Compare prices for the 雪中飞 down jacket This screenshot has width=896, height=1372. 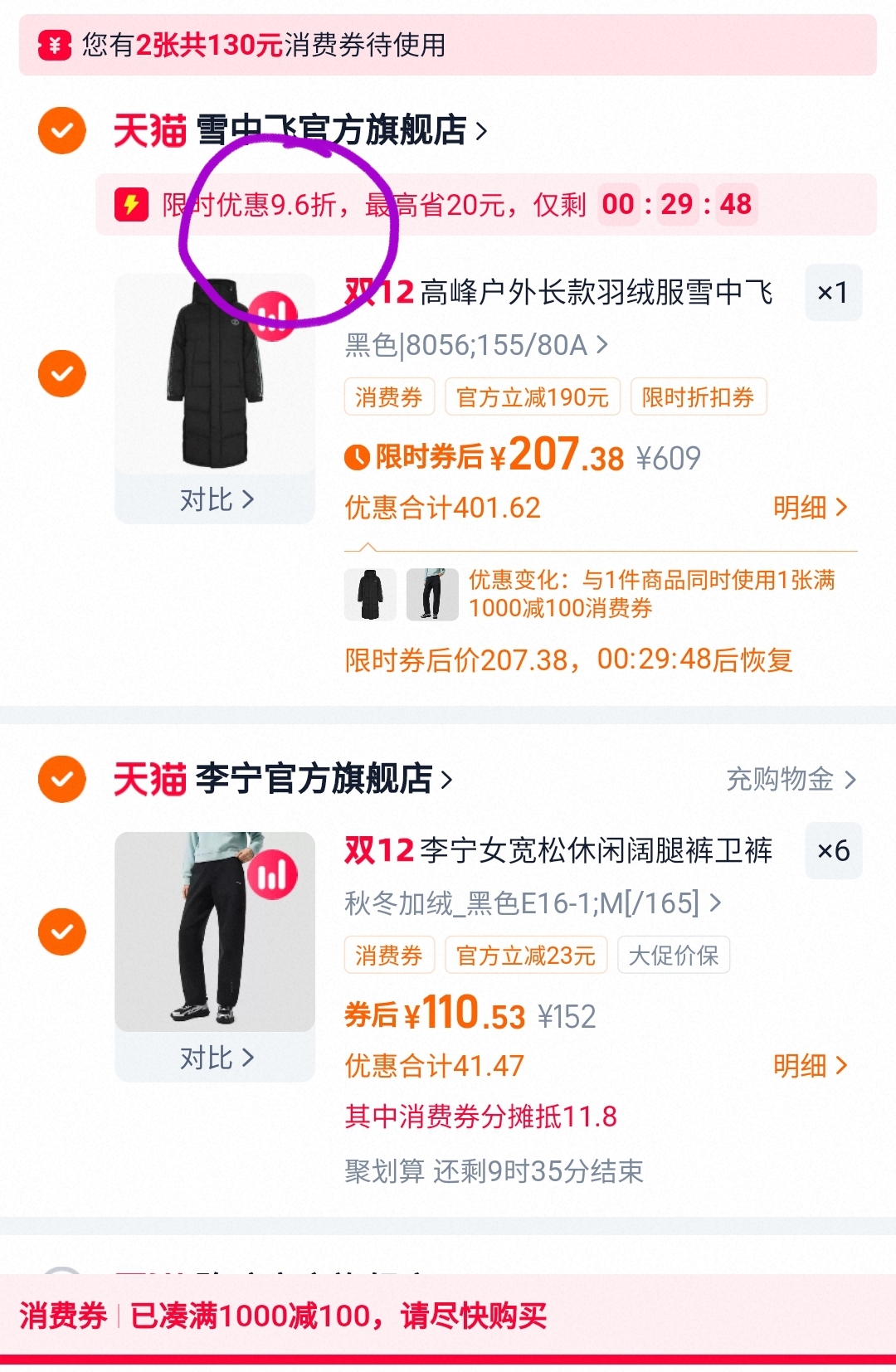coord(216,500)
